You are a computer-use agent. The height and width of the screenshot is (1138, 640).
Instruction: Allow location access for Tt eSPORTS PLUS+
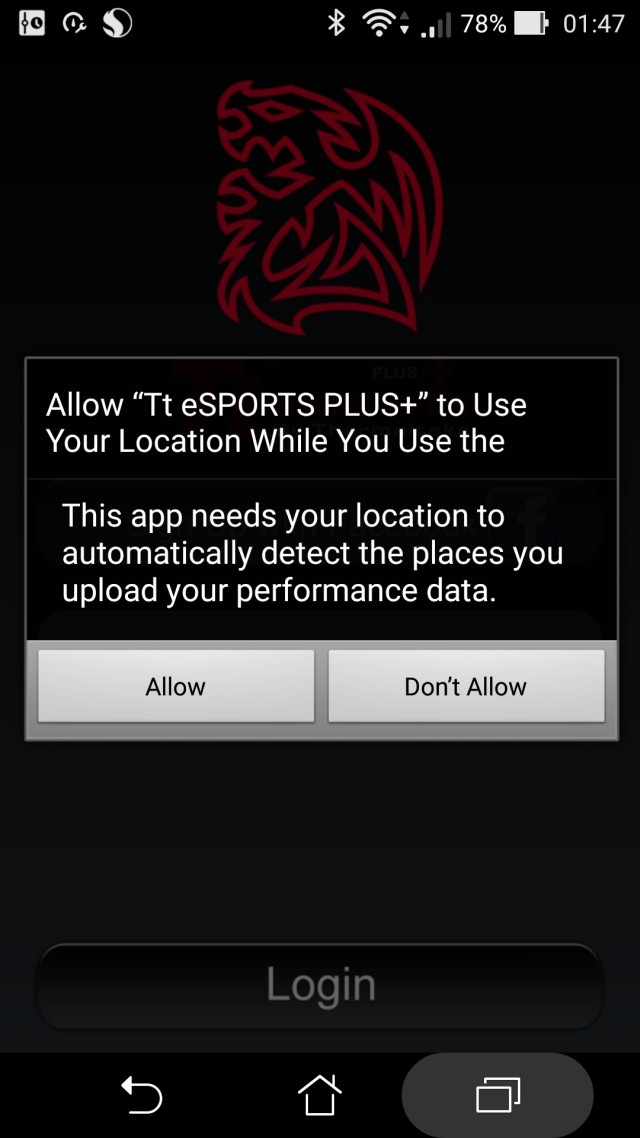point(176,686)
